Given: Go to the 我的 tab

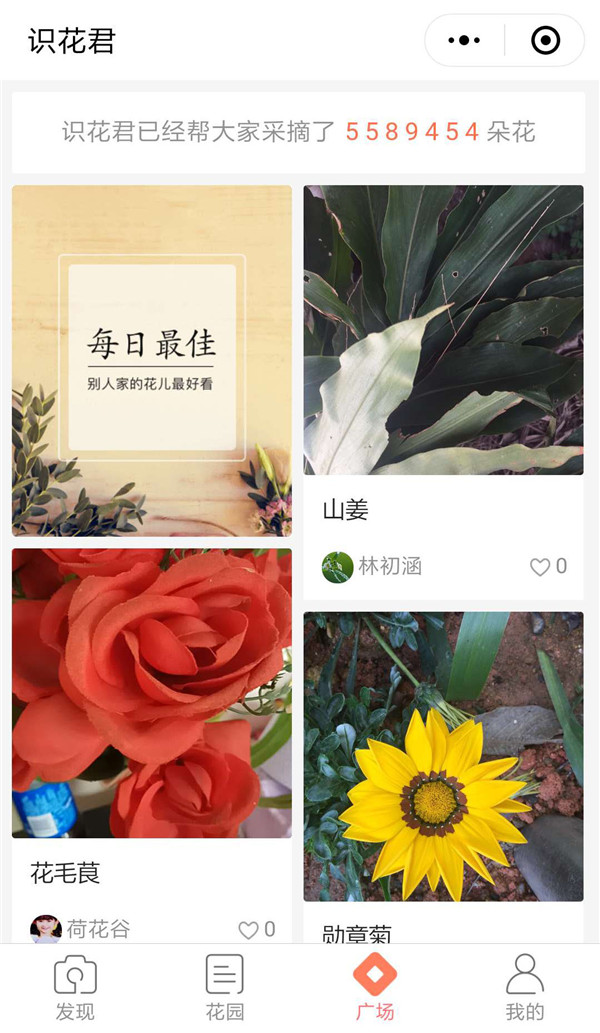Looking at the screenshot, I should pos(525,988).
